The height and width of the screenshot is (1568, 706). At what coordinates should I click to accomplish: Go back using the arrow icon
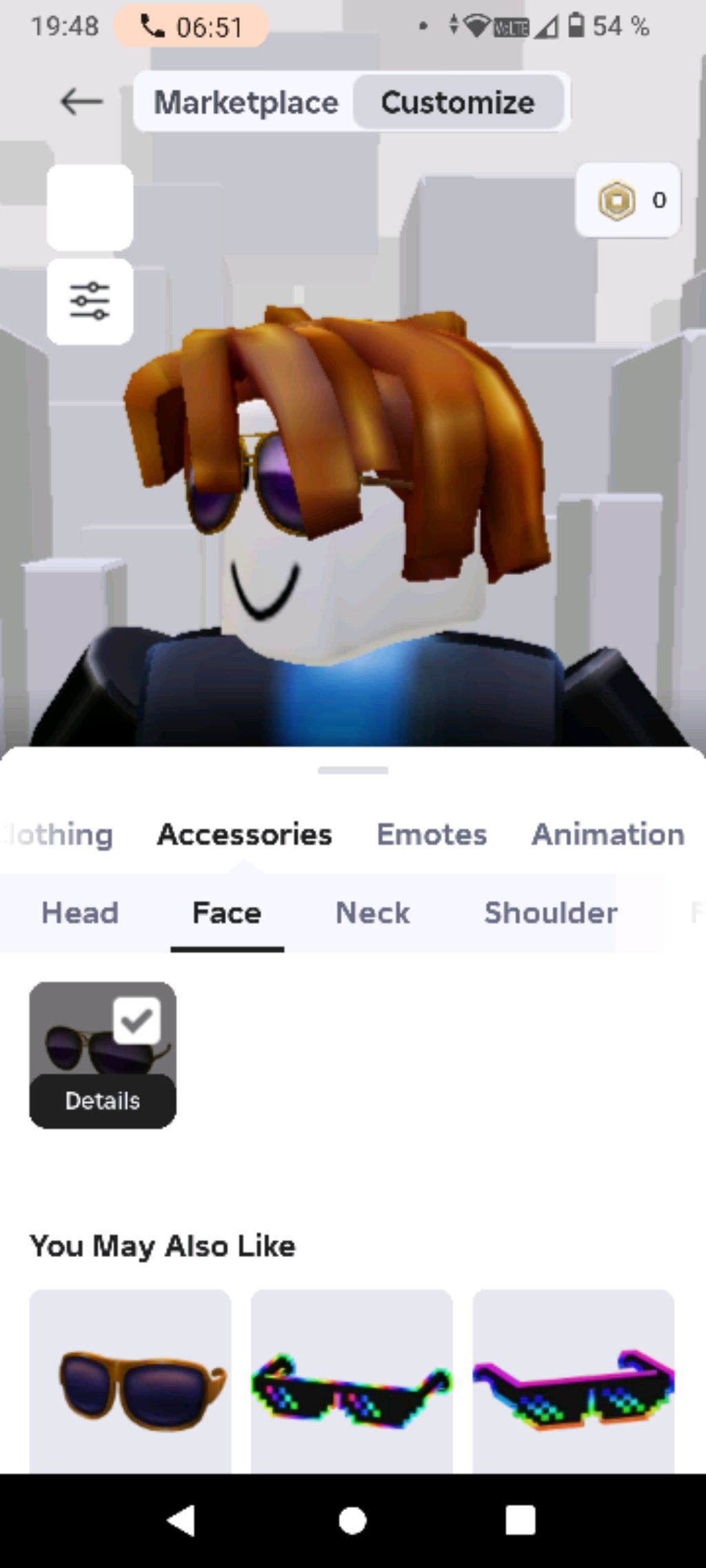pyautogui.click(x=81, y=102)
